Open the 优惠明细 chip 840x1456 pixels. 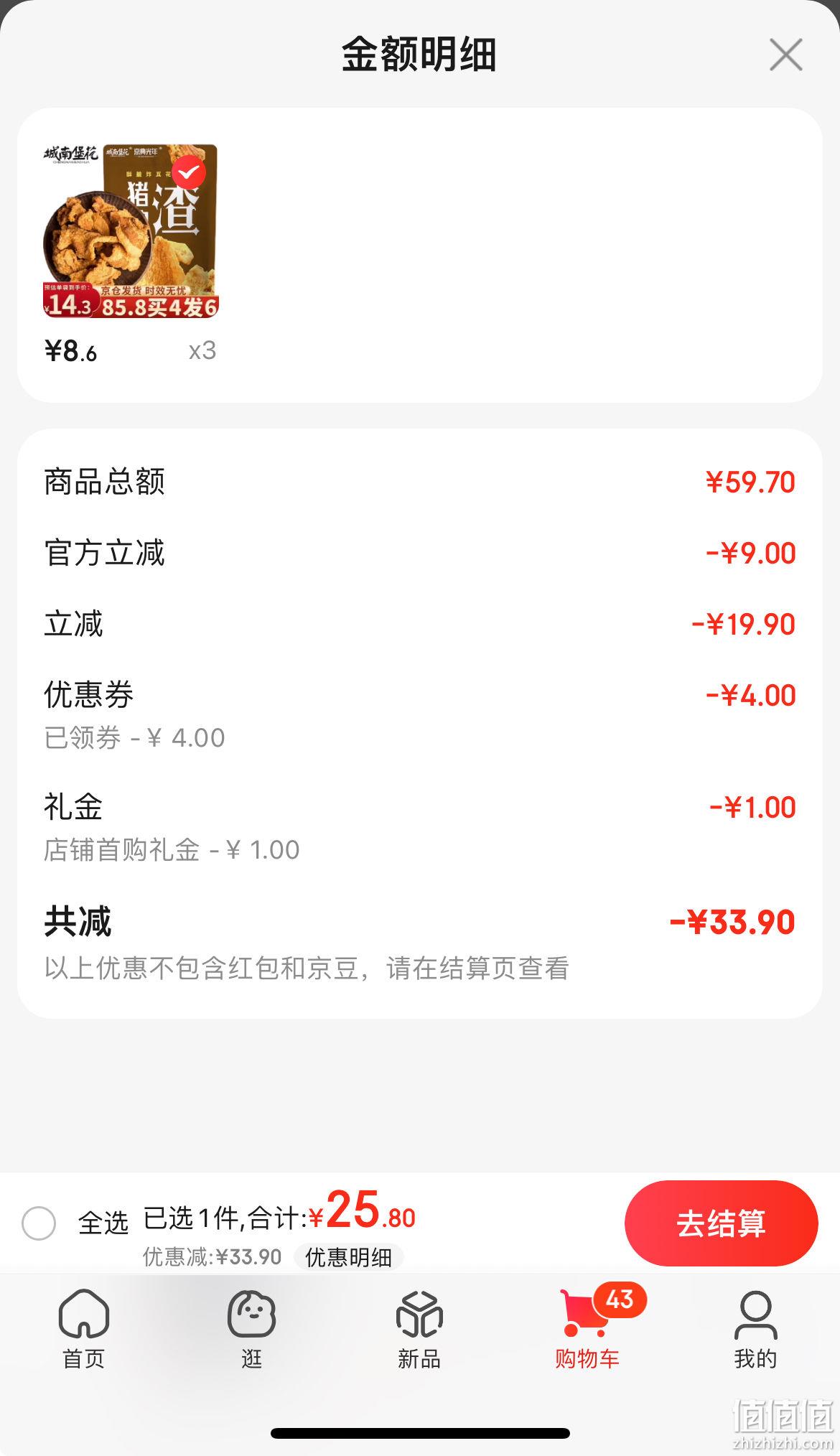(x=348, y=1257)
